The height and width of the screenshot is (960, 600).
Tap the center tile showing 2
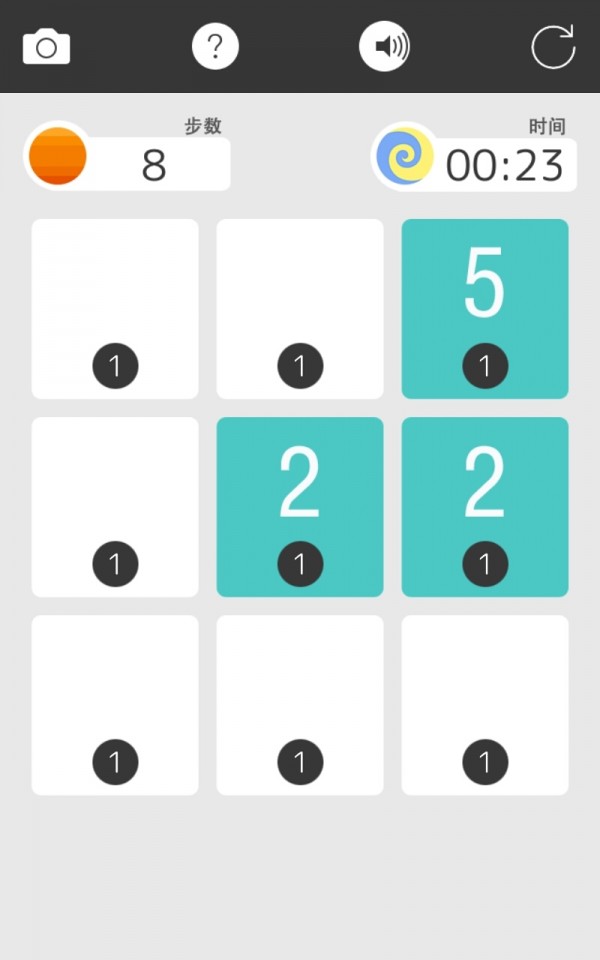pyautogui.click(x=300, y=506)
